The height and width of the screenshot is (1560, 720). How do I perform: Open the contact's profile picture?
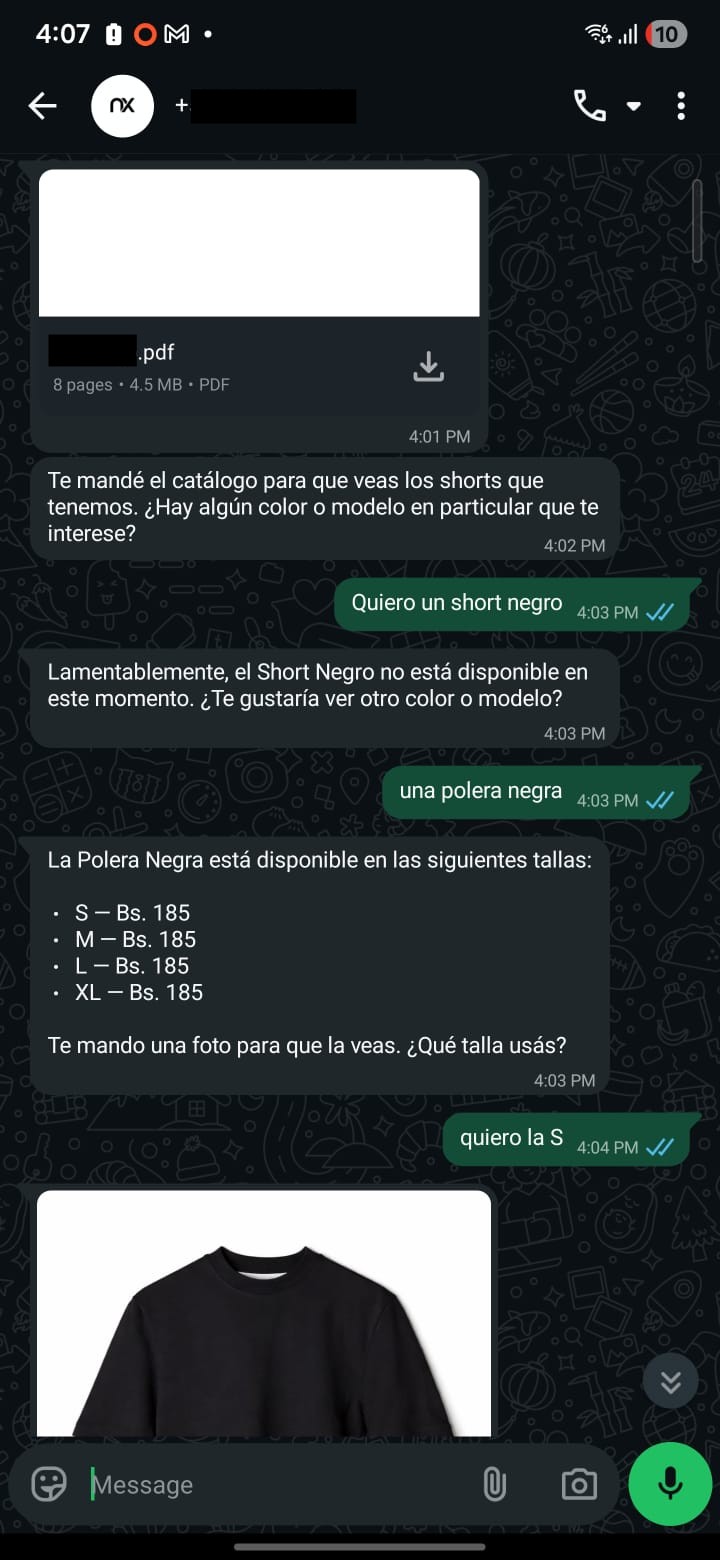click(x=122, y=106)
